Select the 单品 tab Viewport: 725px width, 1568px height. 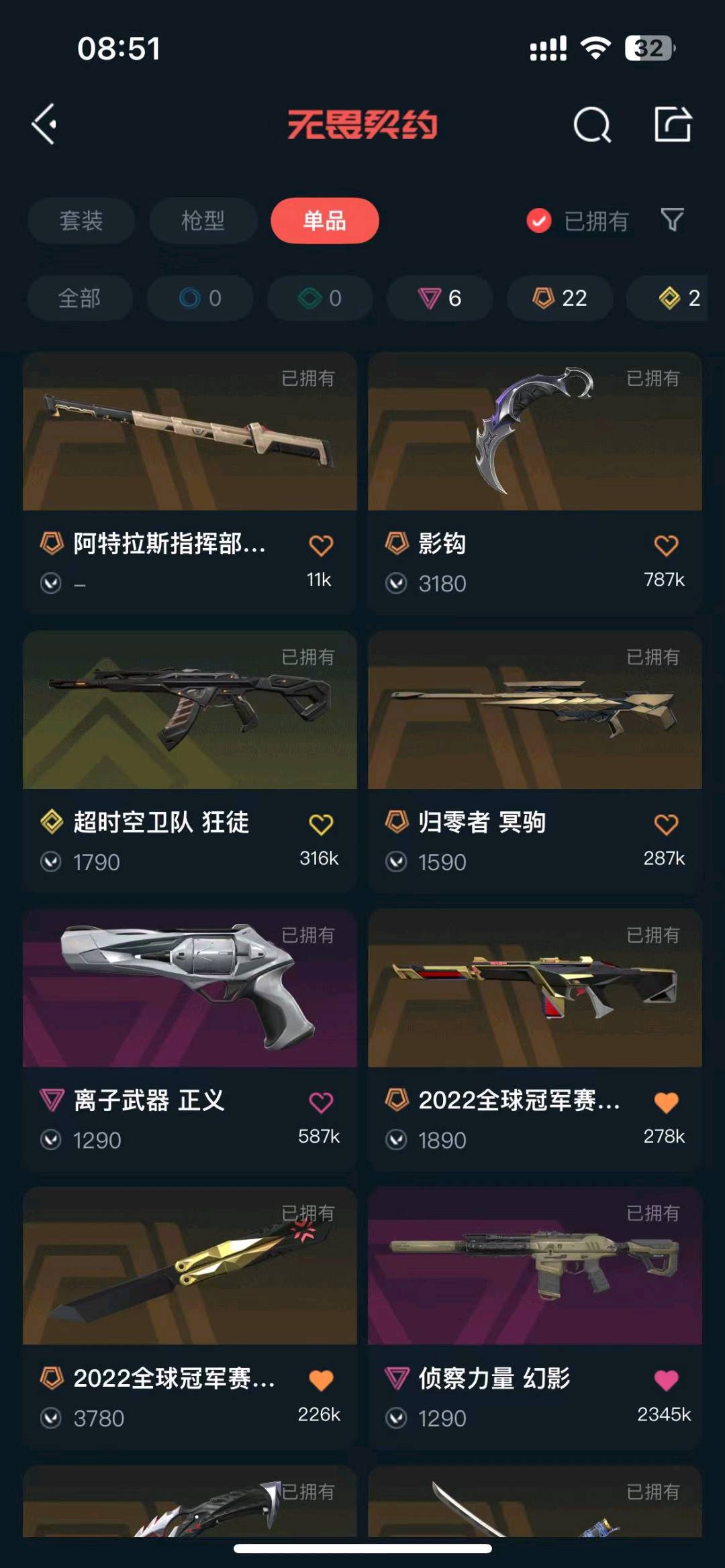(x=325, y=221)
